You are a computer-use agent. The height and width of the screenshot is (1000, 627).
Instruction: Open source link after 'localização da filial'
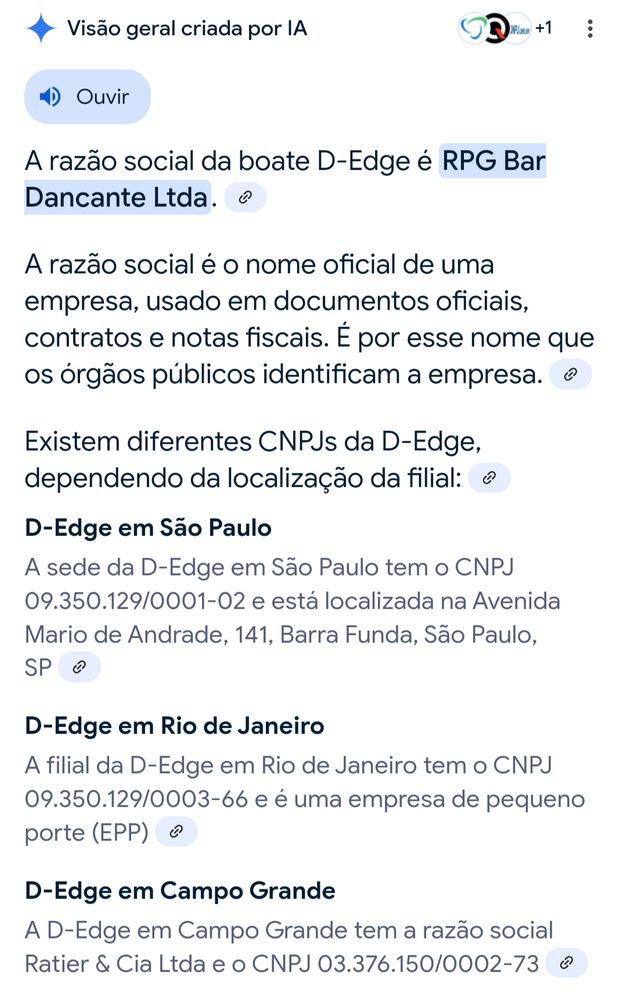click(x=489, y=478)
